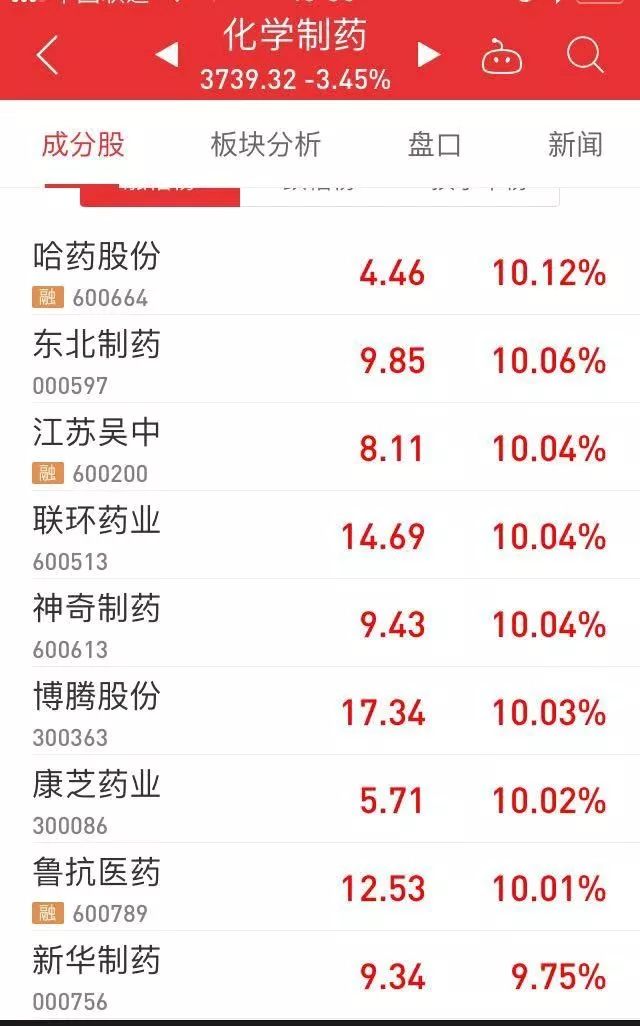Go back using the header arrow
The image size is (640, 1026).
47,56
